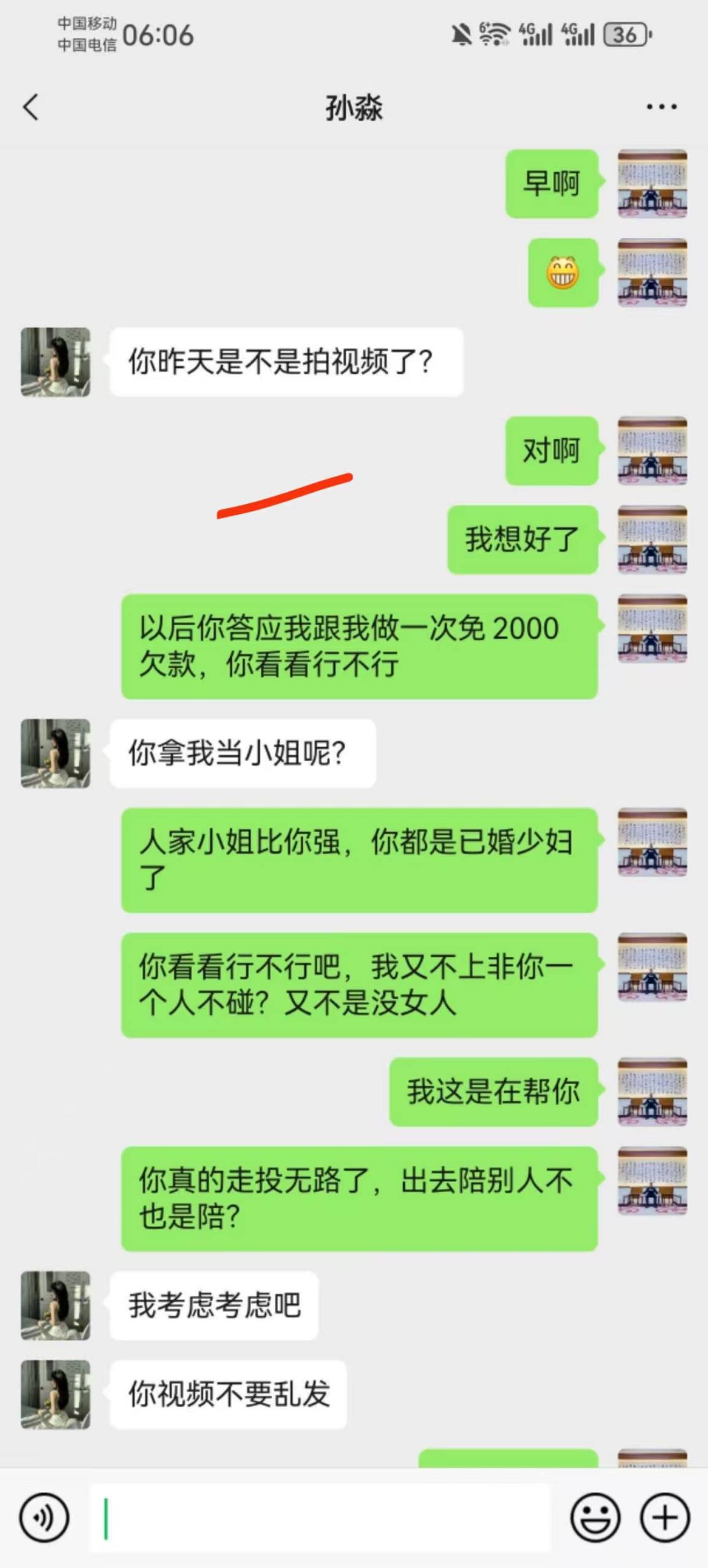Viewport: 708px width, 1568px height.
Task: Open the three-dot chat info menu
Action: (661, 107)
